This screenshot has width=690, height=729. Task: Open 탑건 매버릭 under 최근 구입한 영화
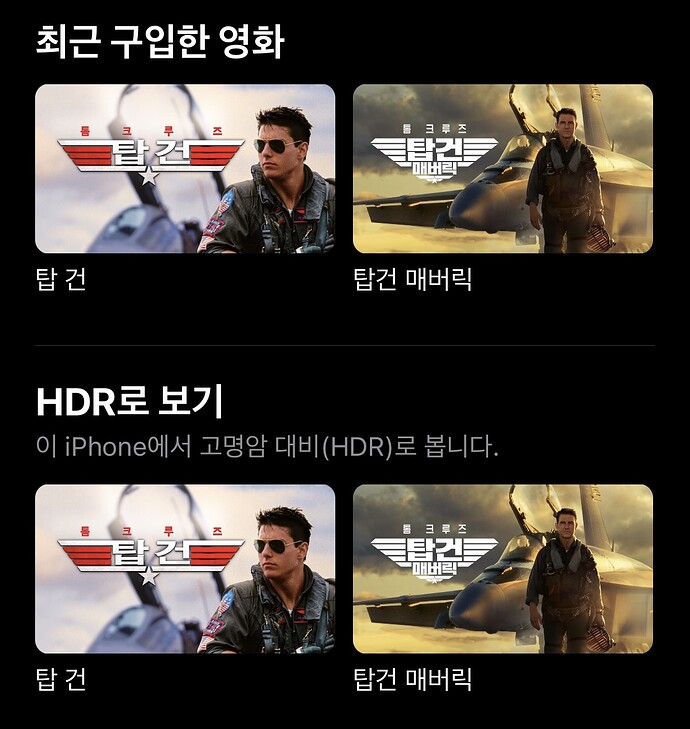[503, 168]
